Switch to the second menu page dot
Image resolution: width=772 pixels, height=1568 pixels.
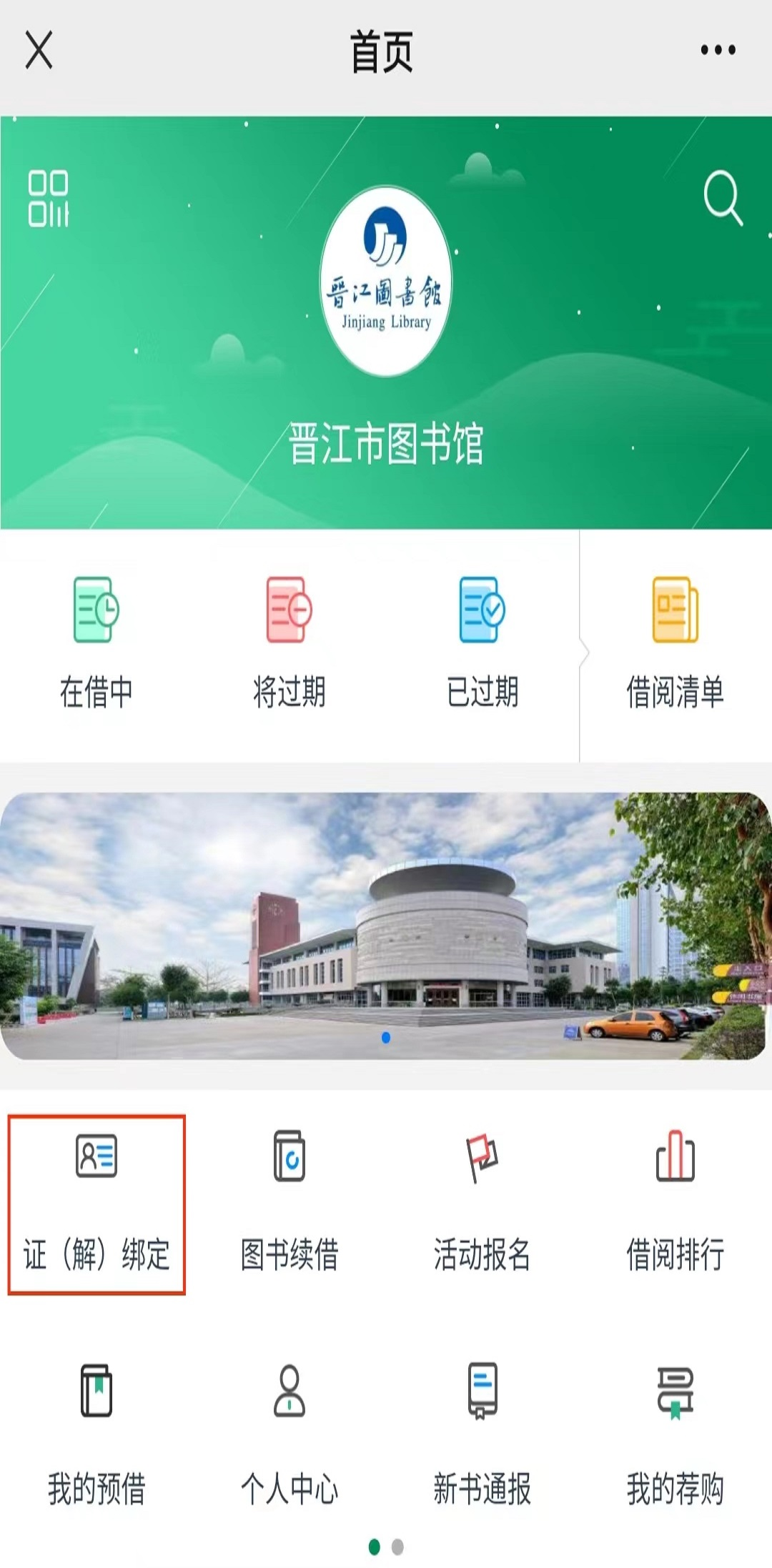398,1547
